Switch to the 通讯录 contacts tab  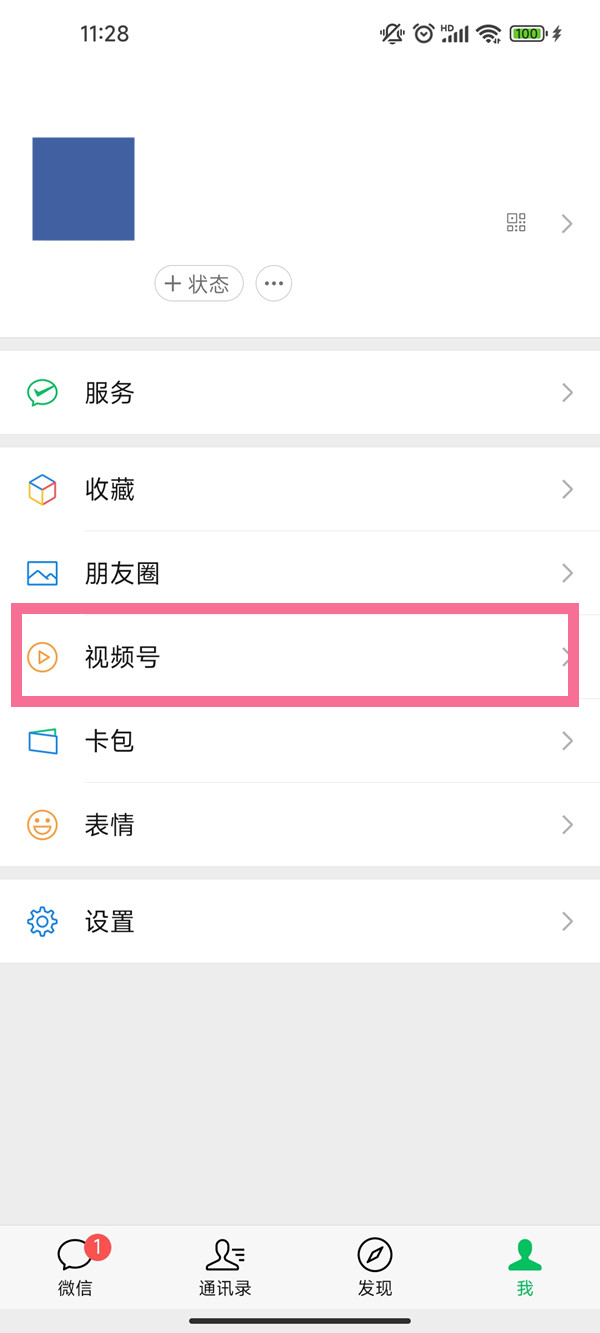click(225, 1267)
